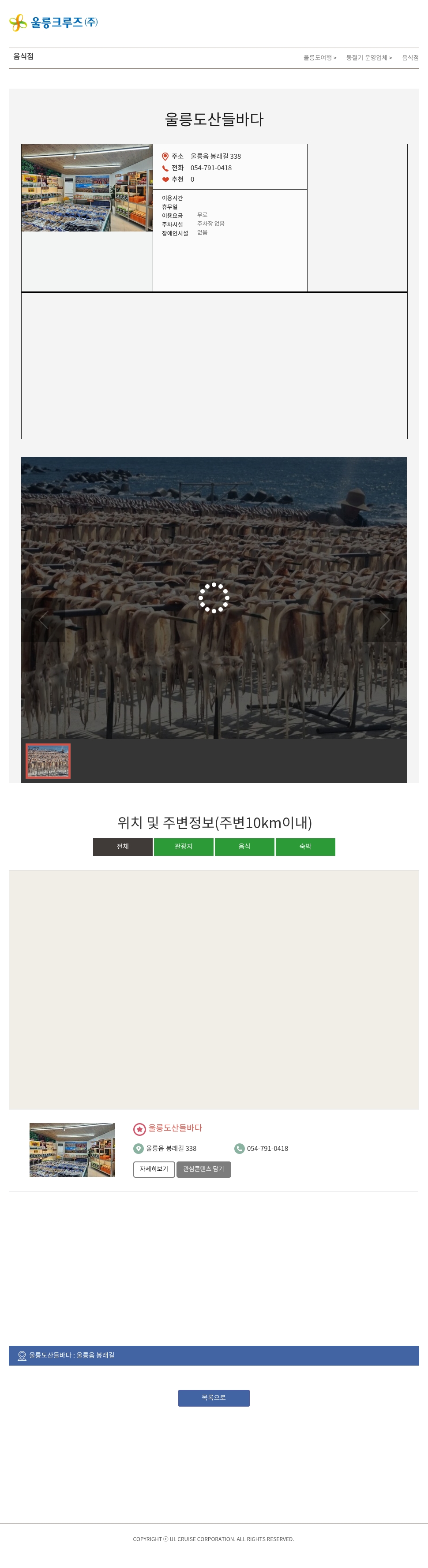
Task: Open the 울릉크루즈 home logo
Action: point(53,22)
